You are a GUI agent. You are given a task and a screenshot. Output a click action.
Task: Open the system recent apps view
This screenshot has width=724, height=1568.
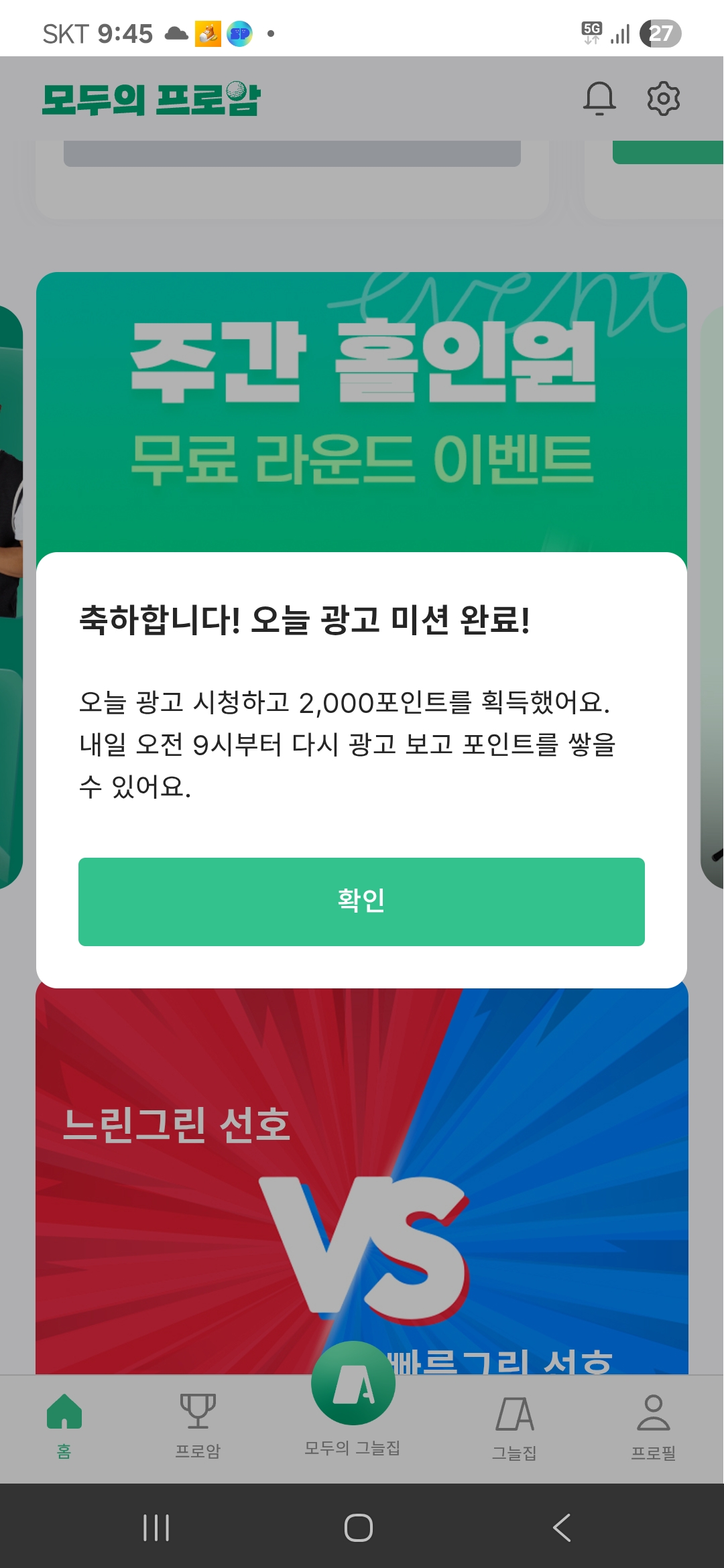(156, 1528)
